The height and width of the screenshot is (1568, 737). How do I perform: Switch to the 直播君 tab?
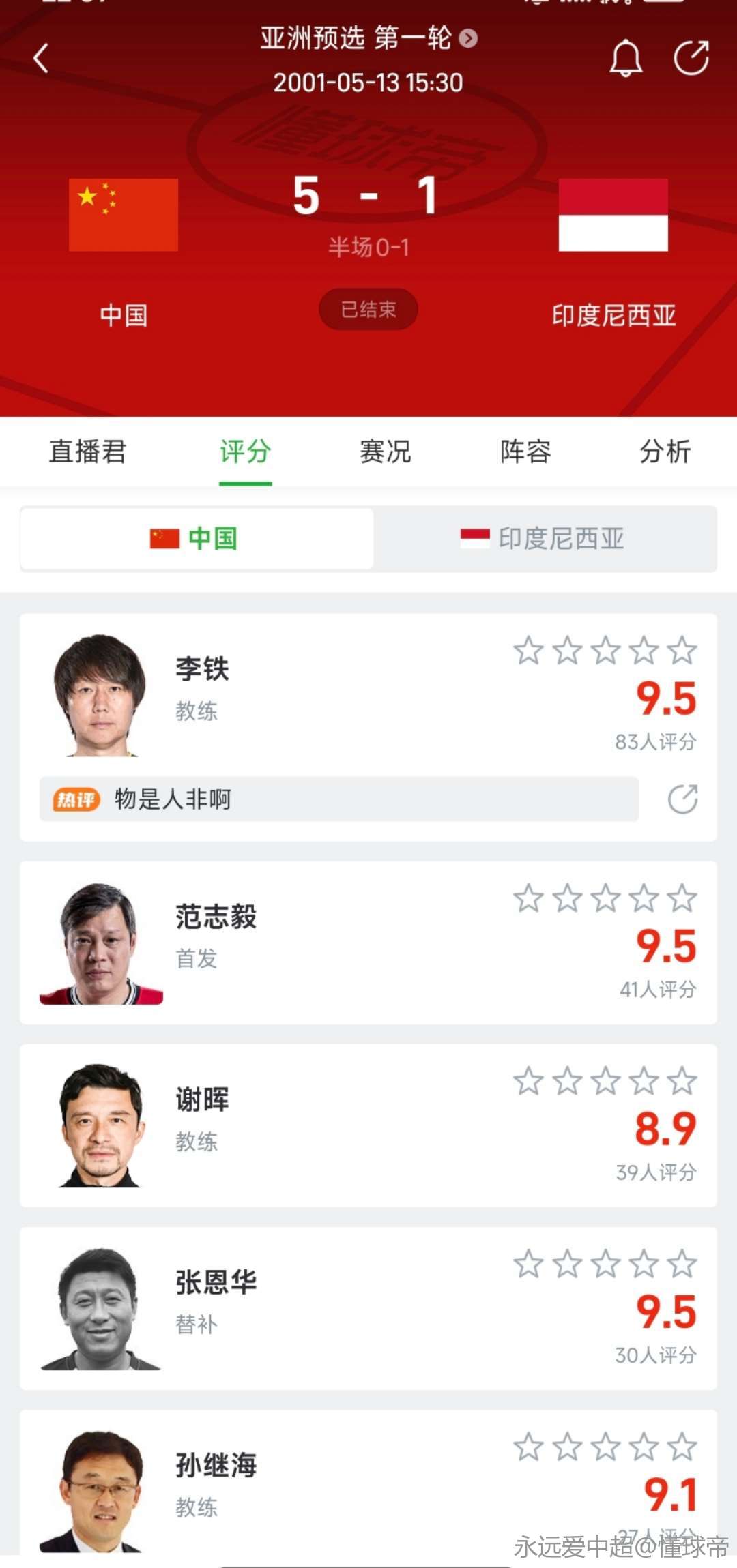click(x=87, y=452)
